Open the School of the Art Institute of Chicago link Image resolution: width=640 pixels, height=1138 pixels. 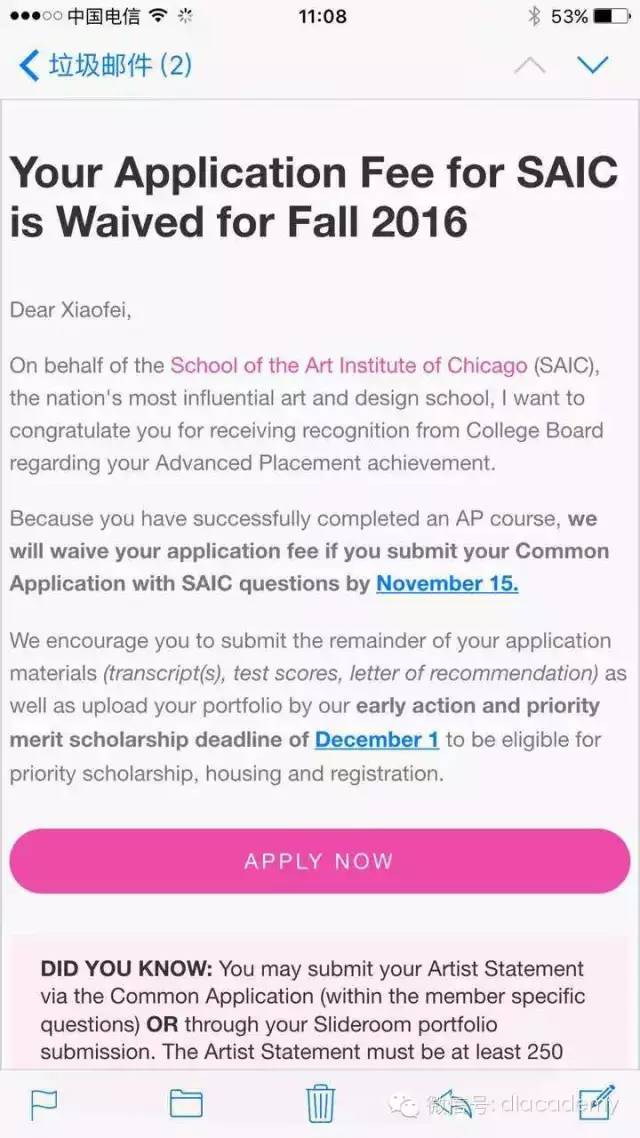[x=348, y=365]
